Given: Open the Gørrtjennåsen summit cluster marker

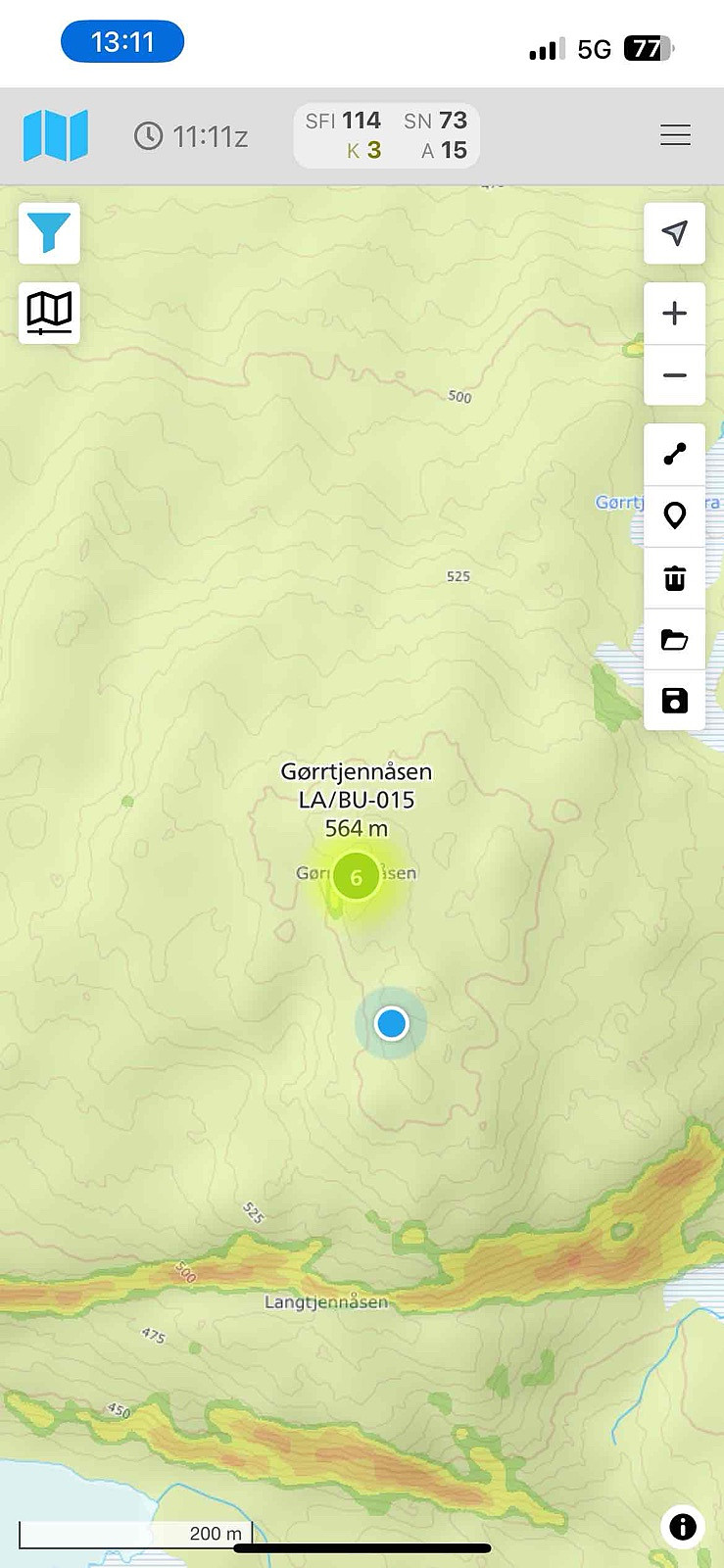Looking at the screenshot, I should (x=356, y=877).
